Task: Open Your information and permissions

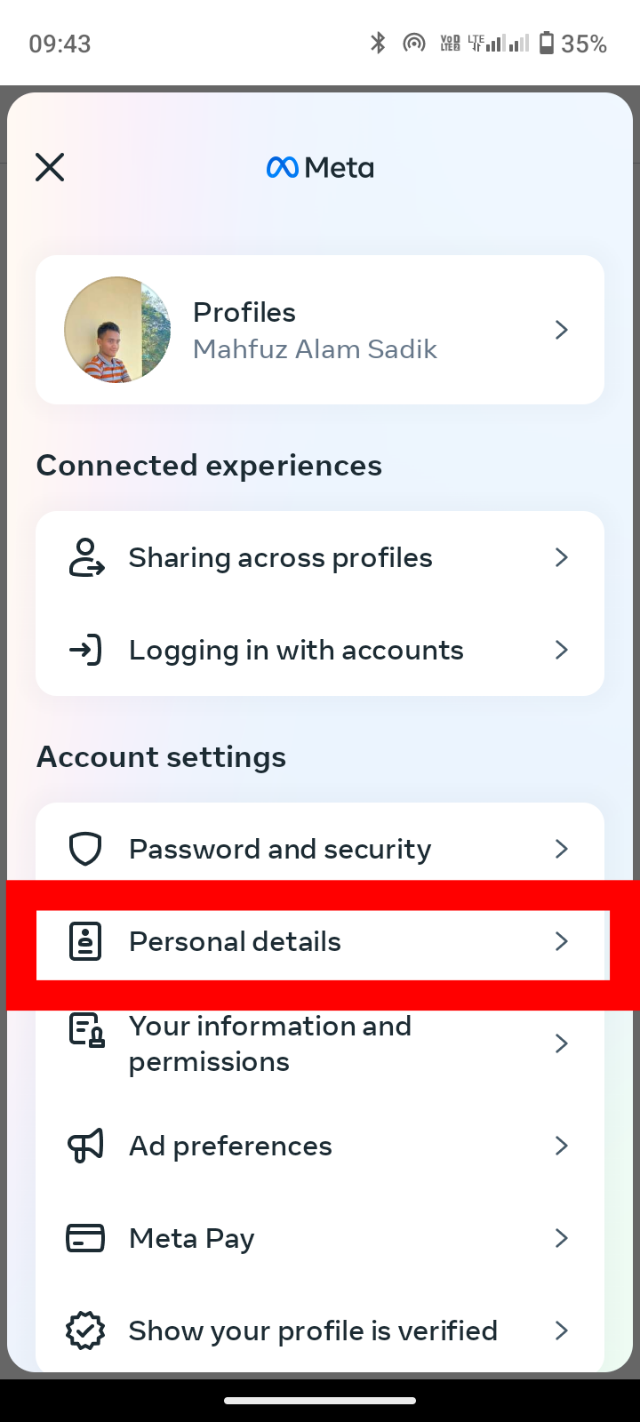Action: pos(320,1044)
